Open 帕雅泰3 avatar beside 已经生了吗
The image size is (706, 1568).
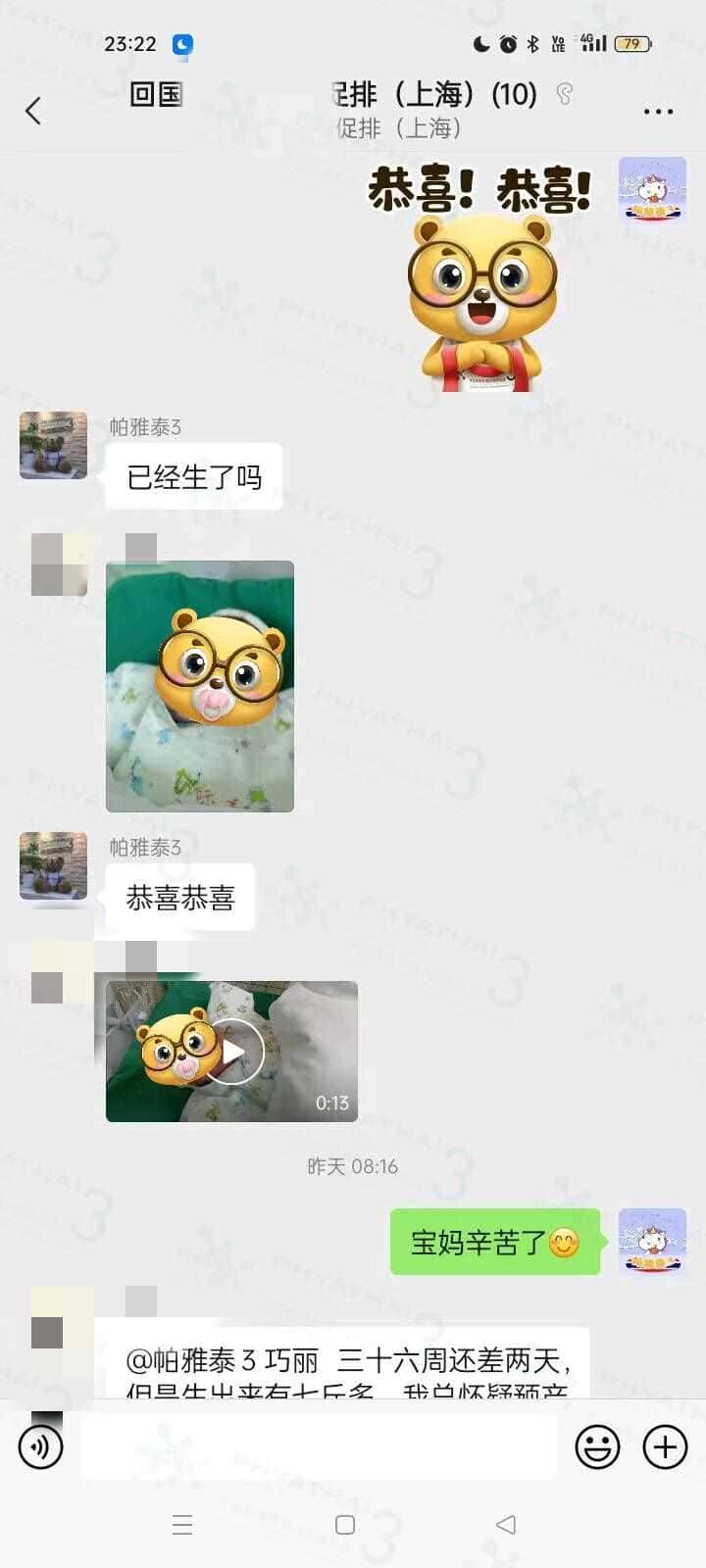click(x=54, y=445)
